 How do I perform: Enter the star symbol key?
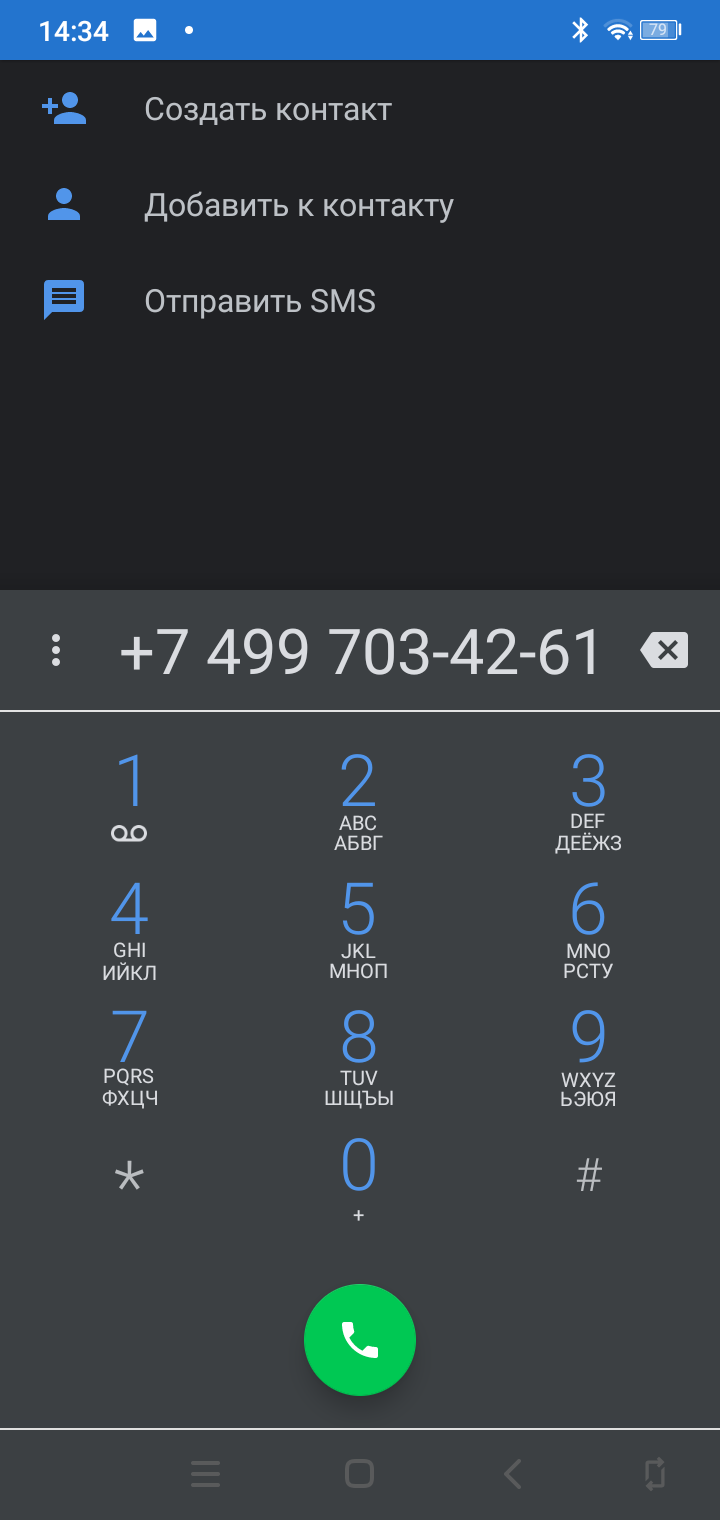130,1178
